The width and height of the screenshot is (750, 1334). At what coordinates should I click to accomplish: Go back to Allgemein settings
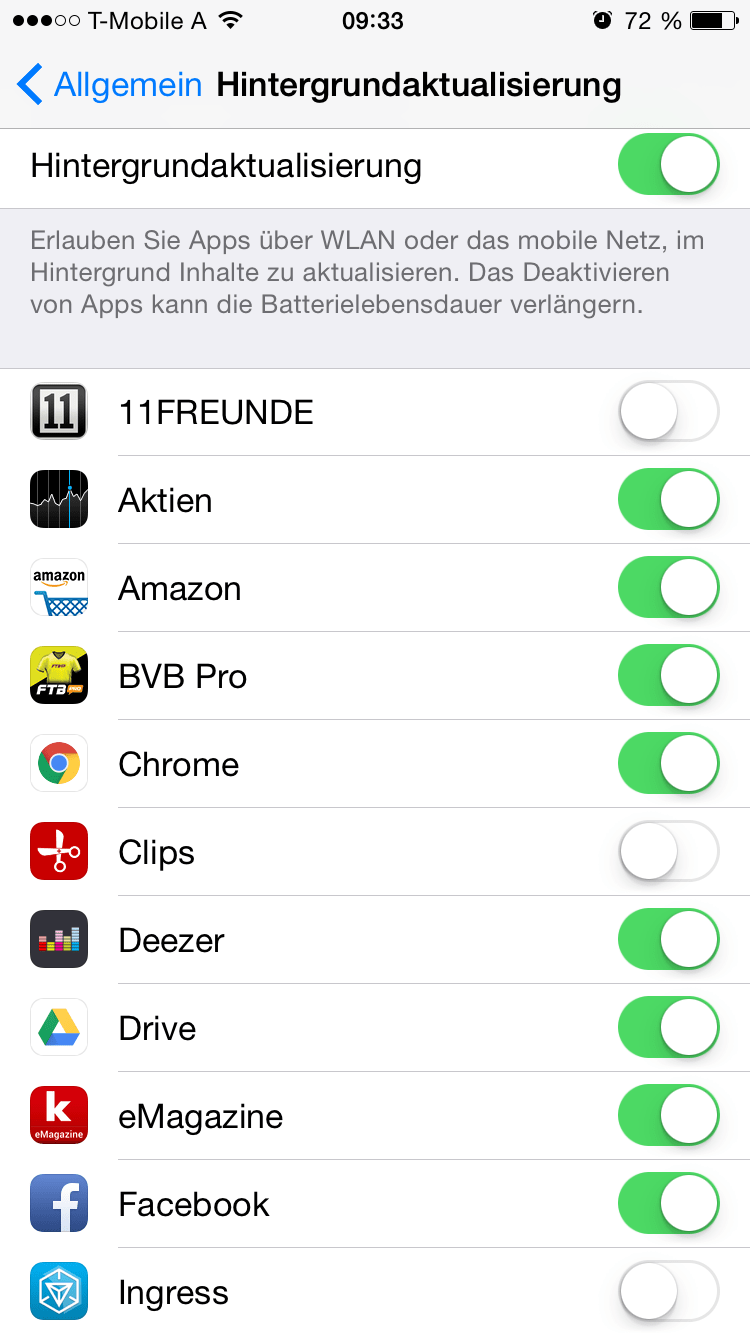coord(110,85)
